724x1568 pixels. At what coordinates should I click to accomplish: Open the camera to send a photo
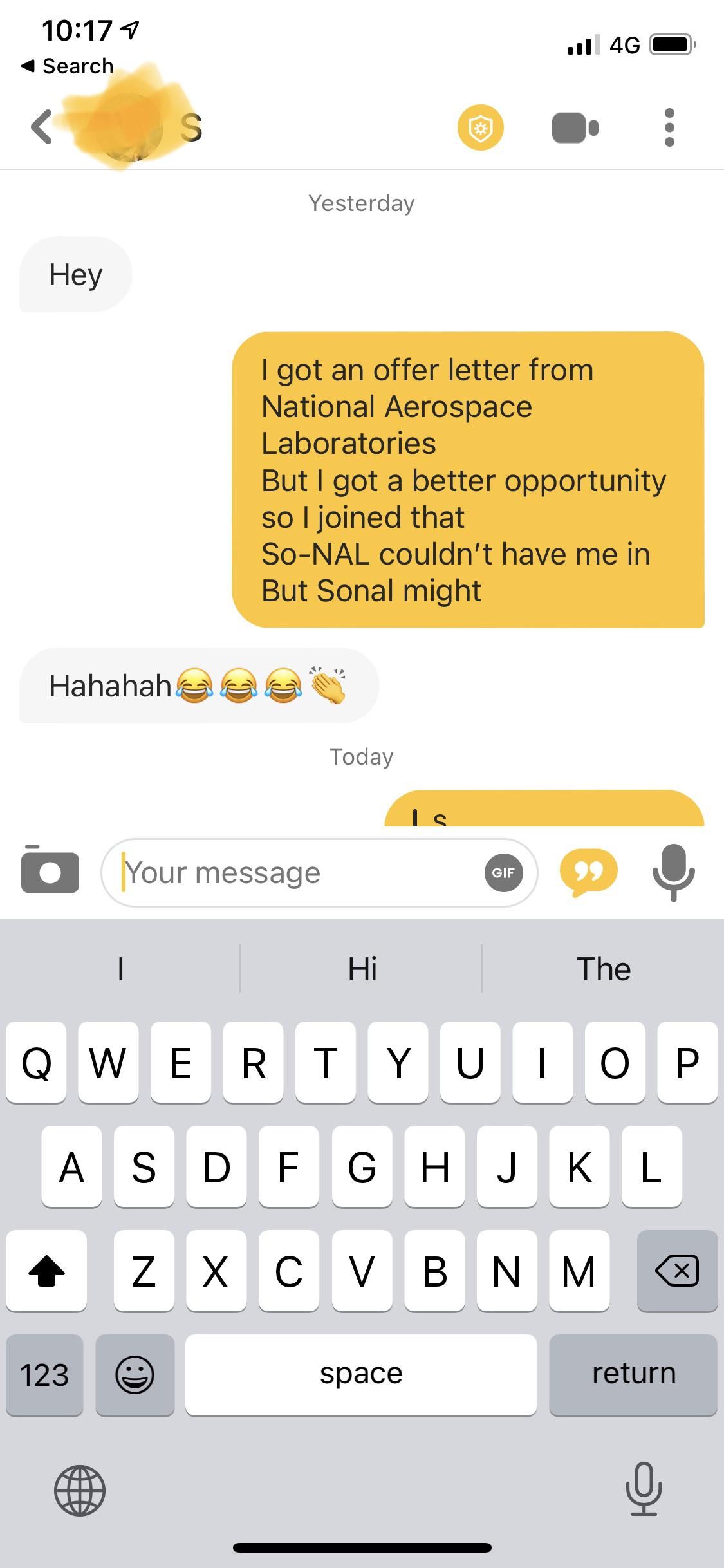(x=50, y=872)
